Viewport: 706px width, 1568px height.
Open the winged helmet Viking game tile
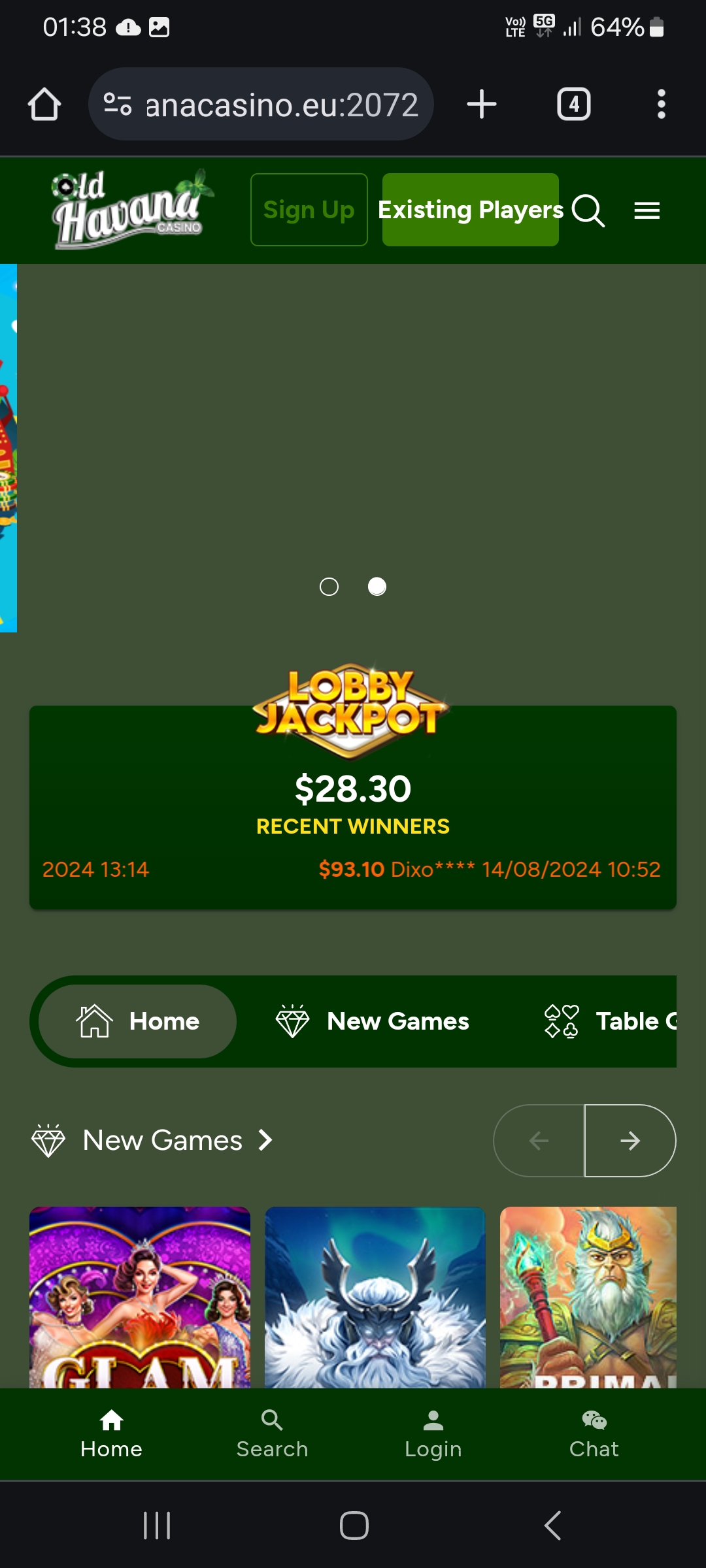375,1297
